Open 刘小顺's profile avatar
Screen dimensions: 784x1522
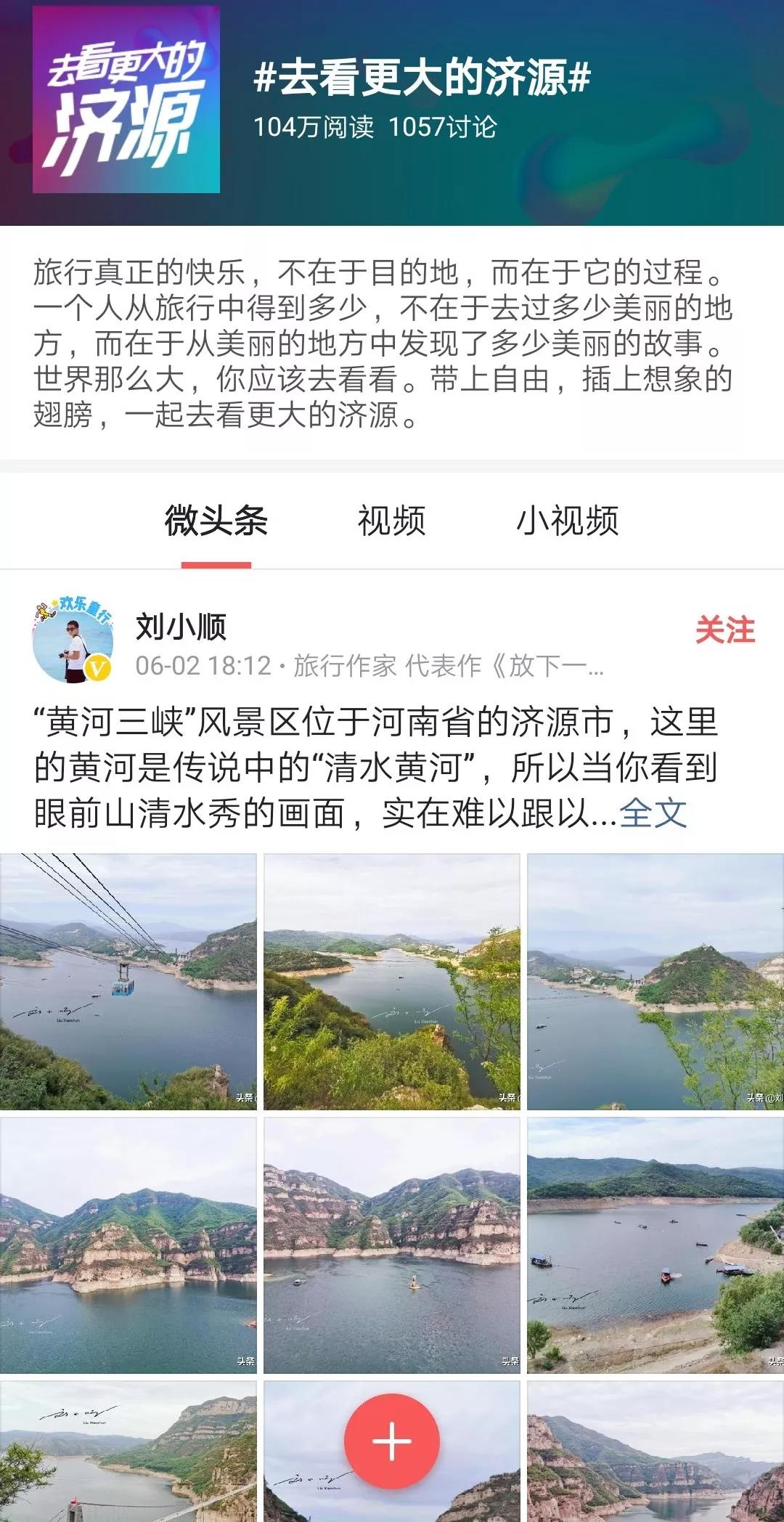[73, 642]
